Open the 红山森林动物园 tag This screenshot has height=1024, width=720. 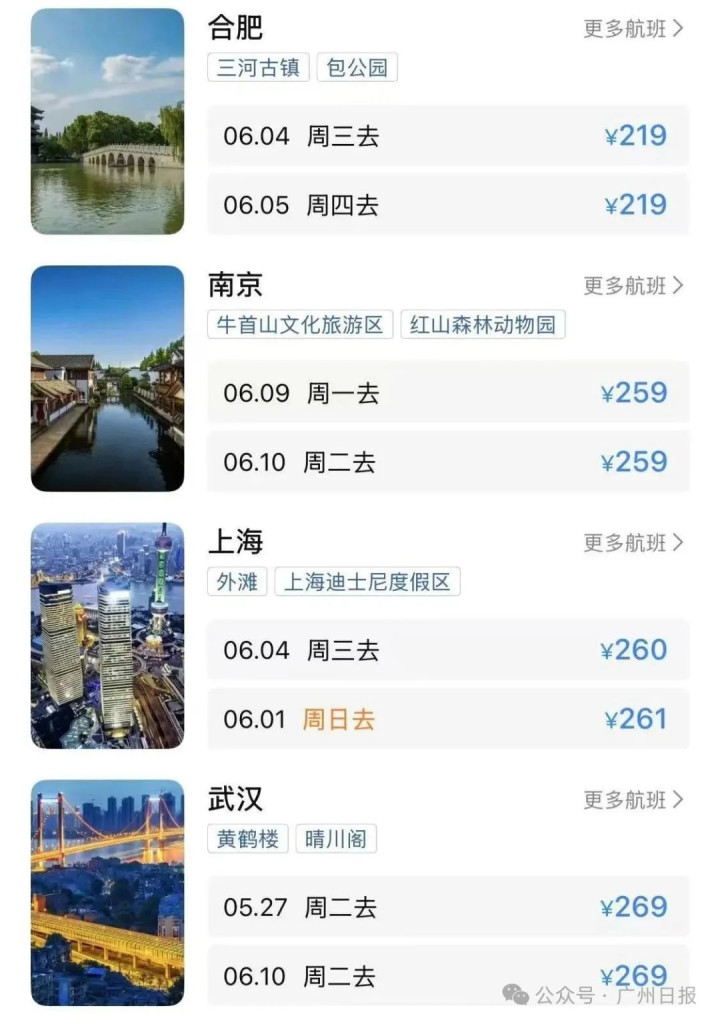pyautogui.click(x=483, y=325)
